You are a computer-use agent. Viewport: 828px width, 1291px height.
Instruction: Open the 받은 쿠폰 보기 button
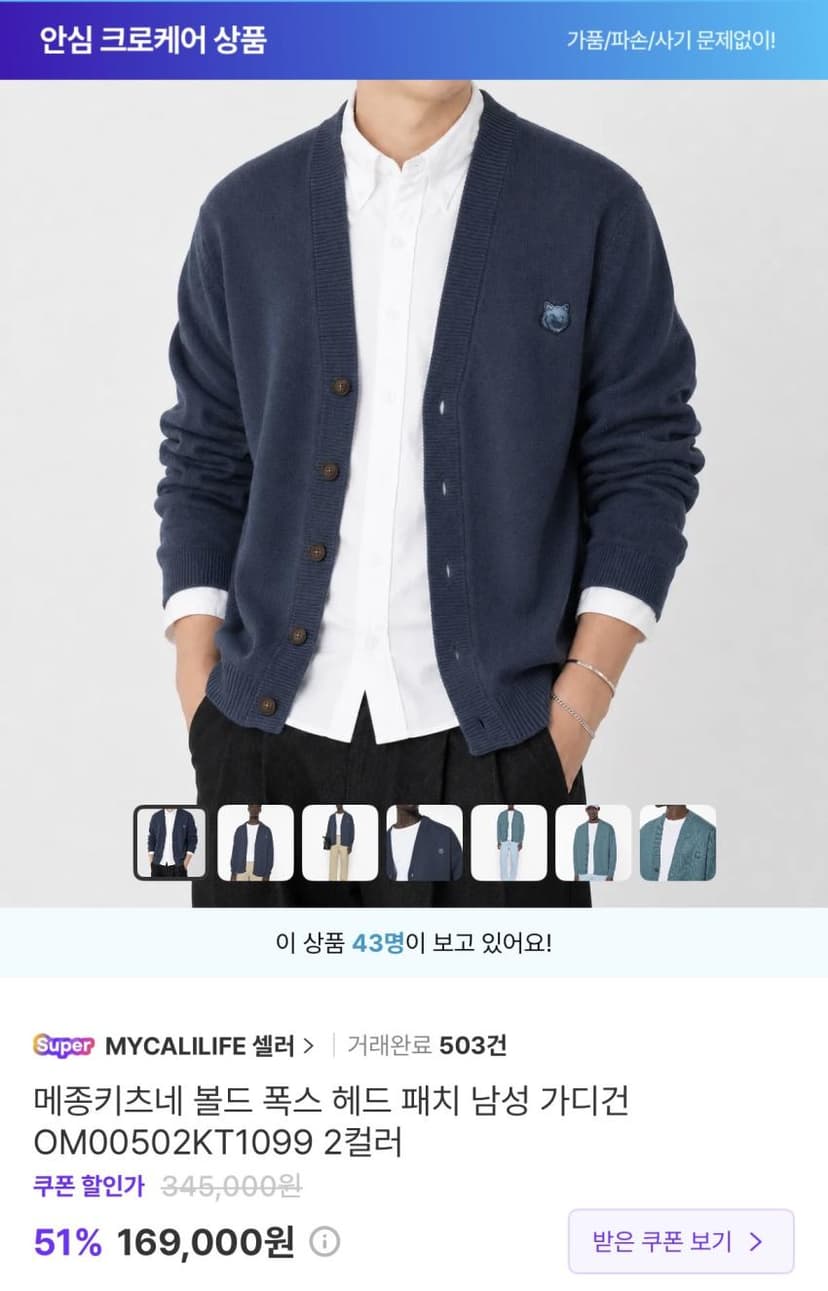pyautogui.click(x=681, y=1241)
